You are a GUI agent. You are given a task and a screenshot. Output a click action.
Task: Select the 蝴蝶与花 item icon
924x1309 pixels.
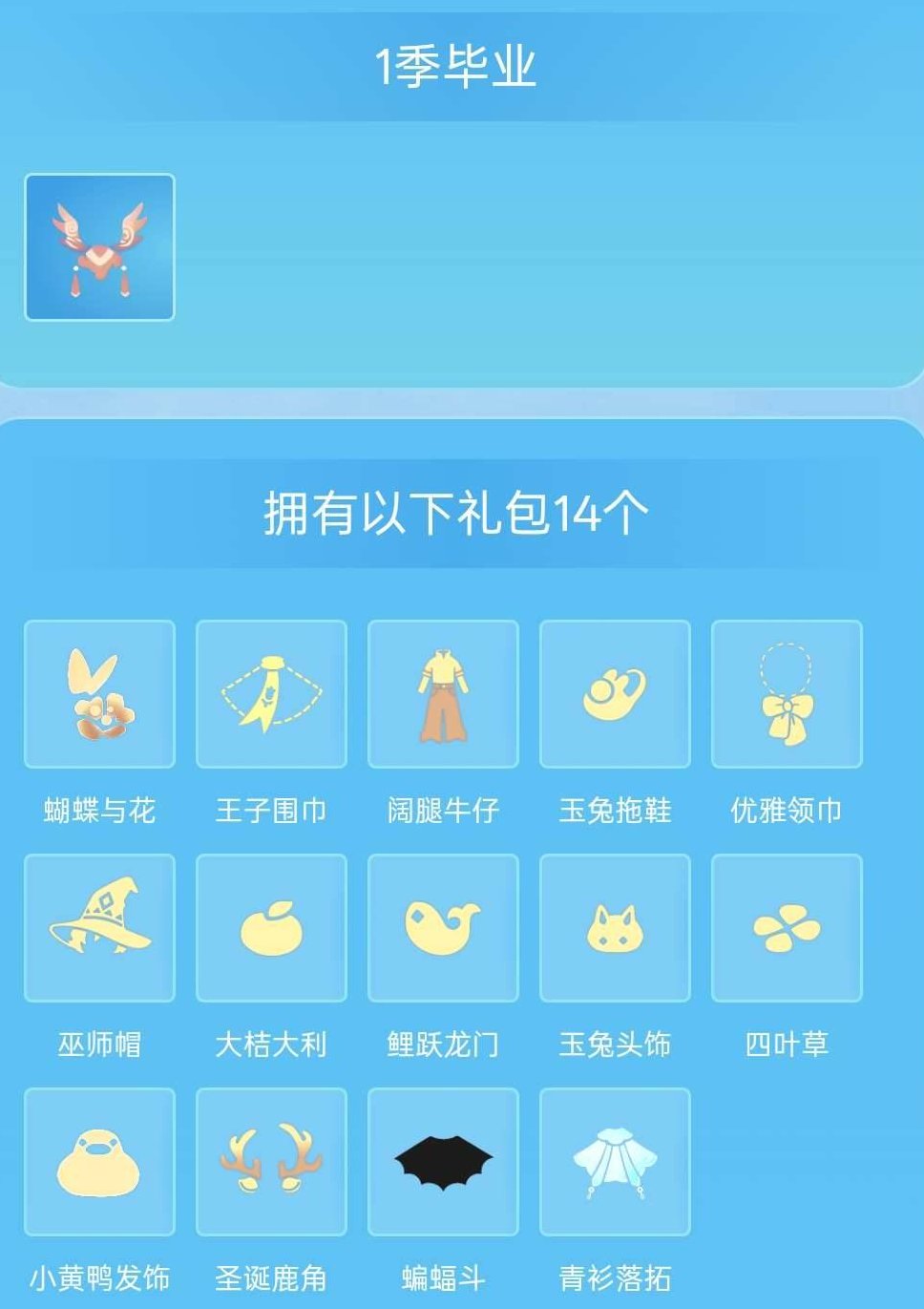tap(99, 694)
